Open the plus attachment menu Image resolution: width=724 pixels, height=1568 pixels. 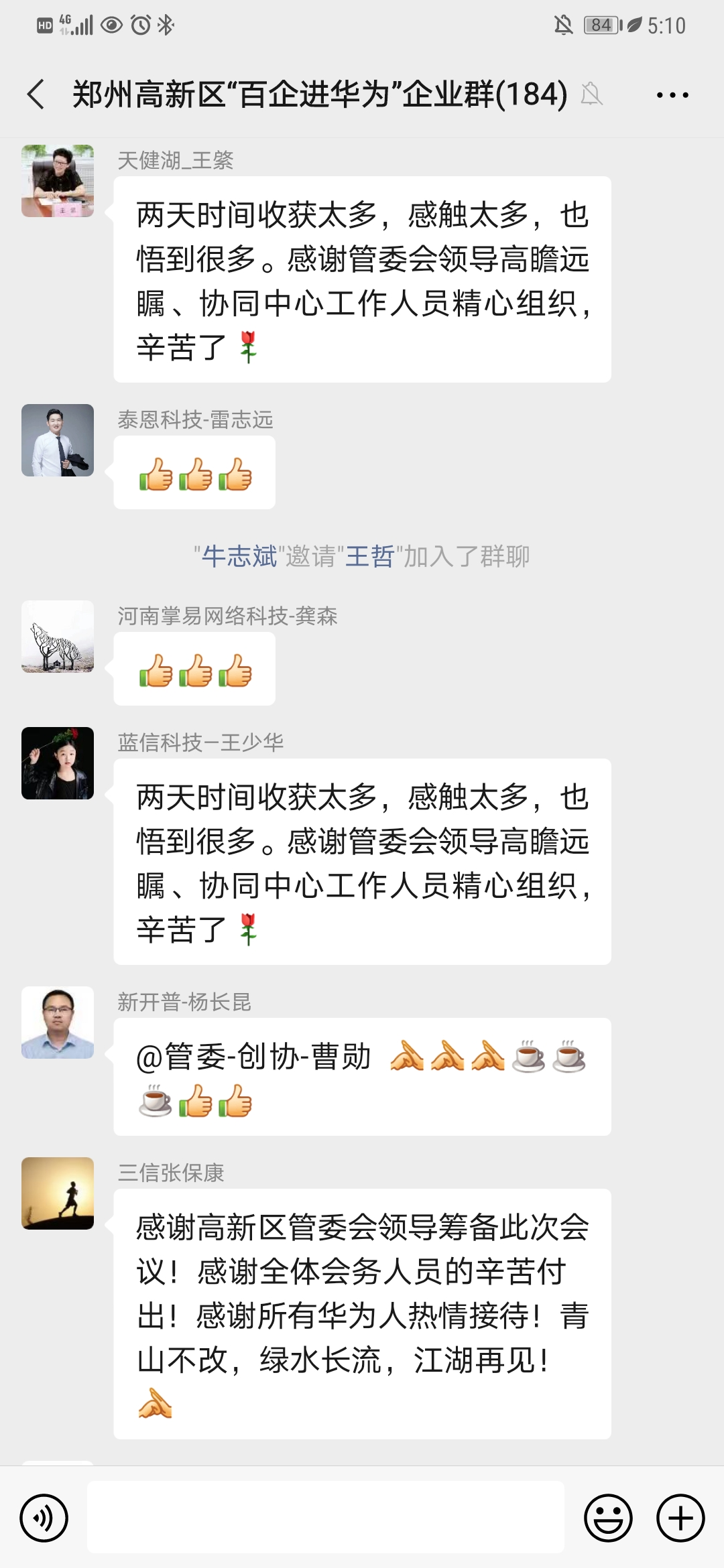680,1518
